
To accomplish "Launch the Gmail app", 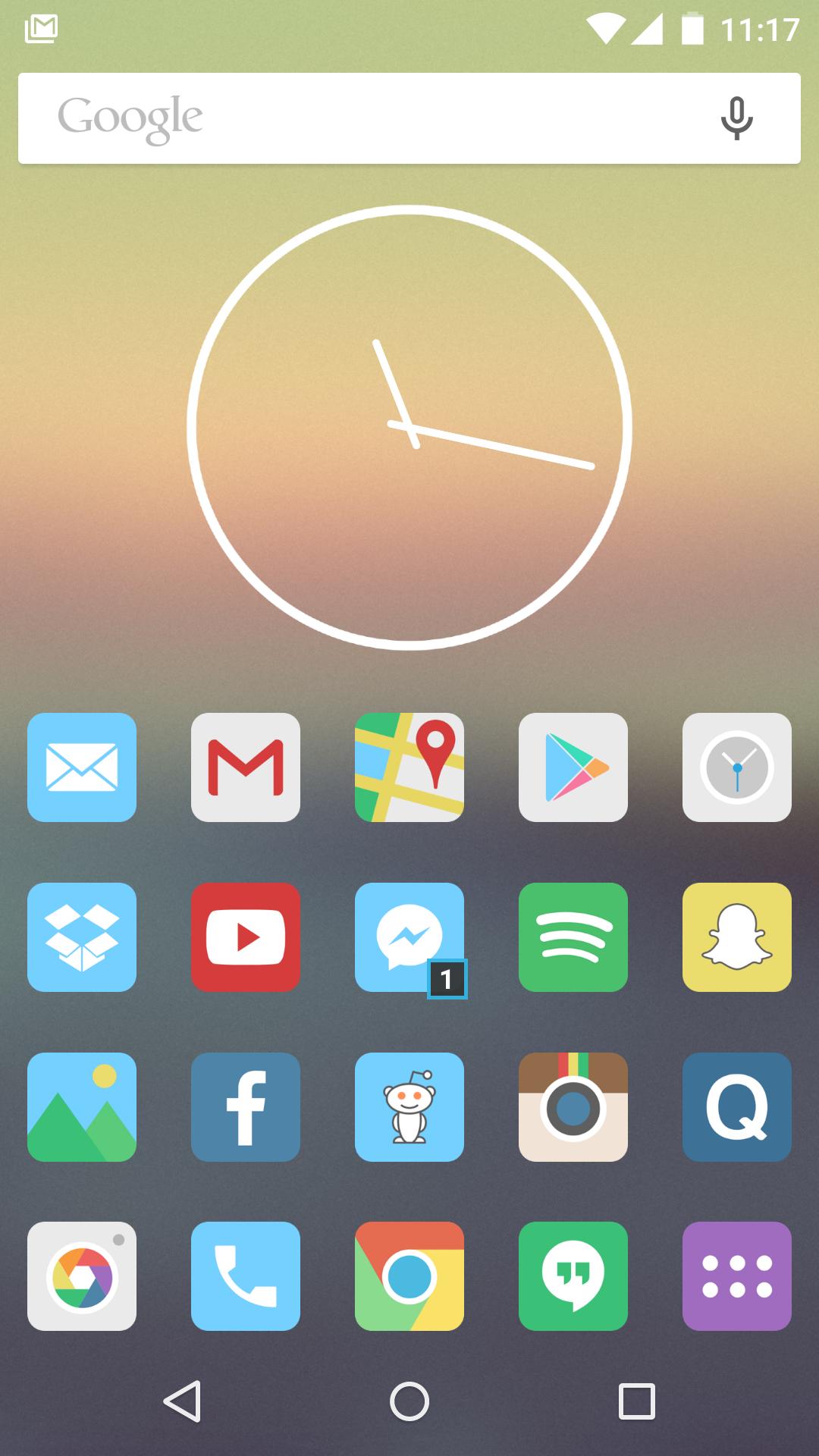I will 246,767.
